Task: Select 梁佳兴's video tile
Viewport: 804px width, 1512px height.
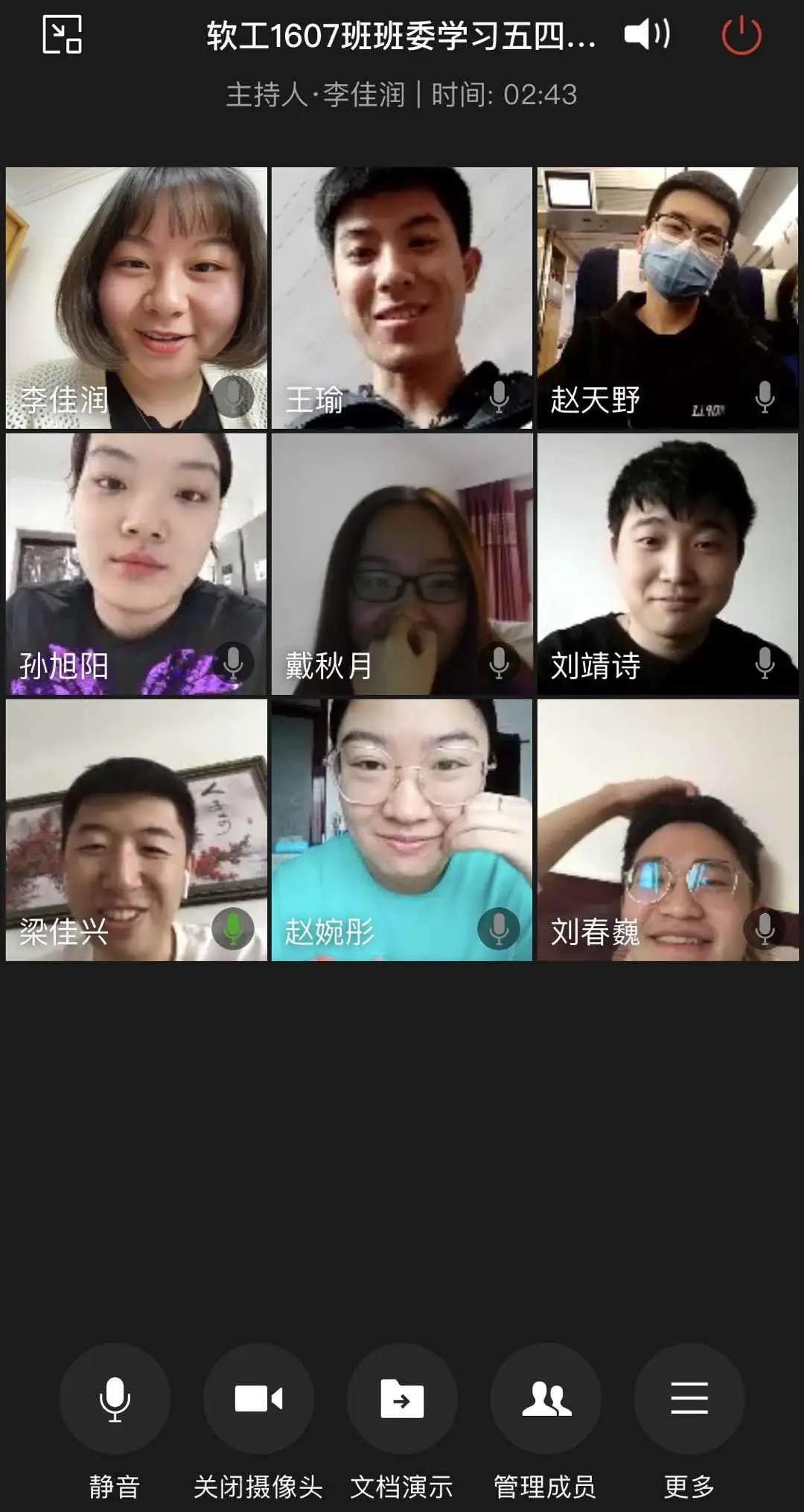Action: pyautogui.click(x=136, y=830)
